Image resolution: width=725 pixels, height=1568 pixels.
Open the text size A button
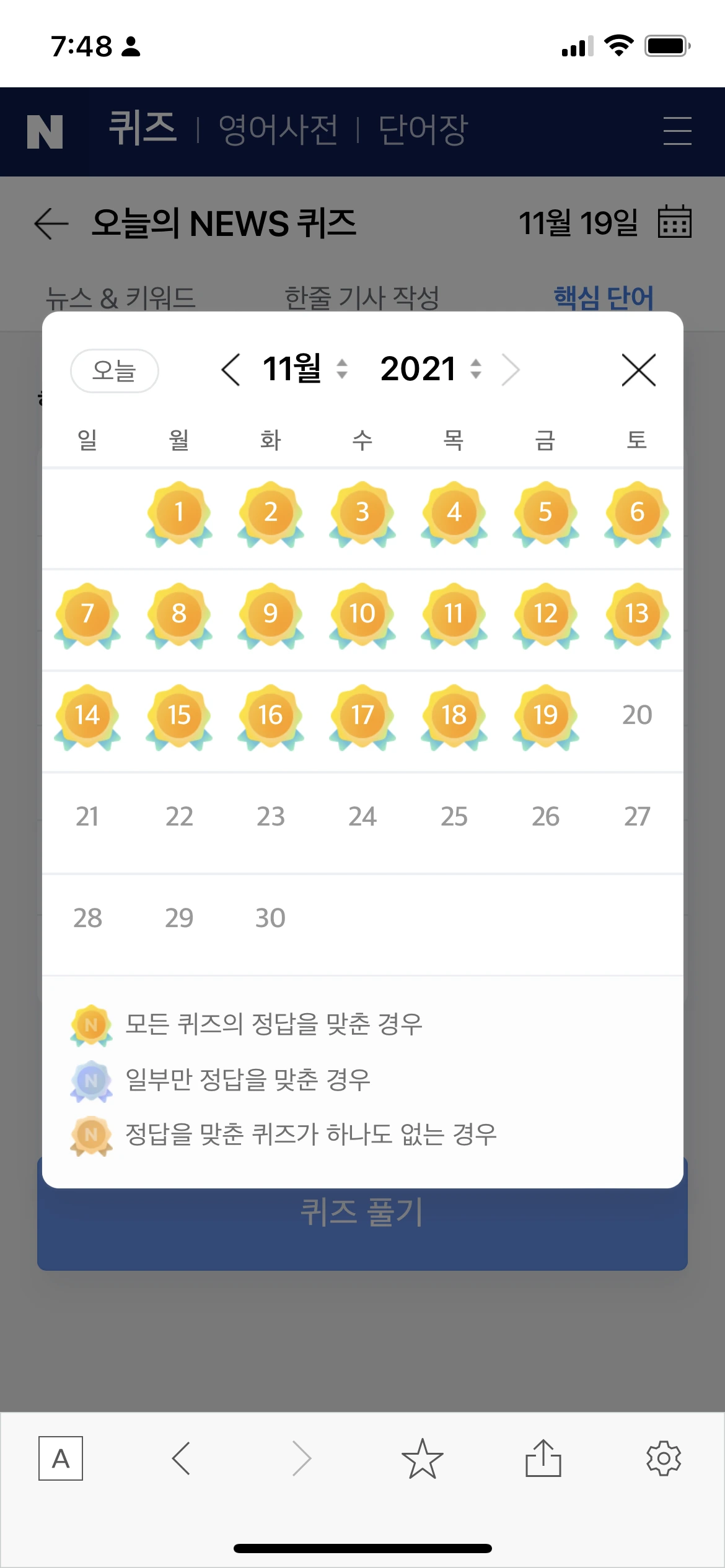(x=61, y=1458)
